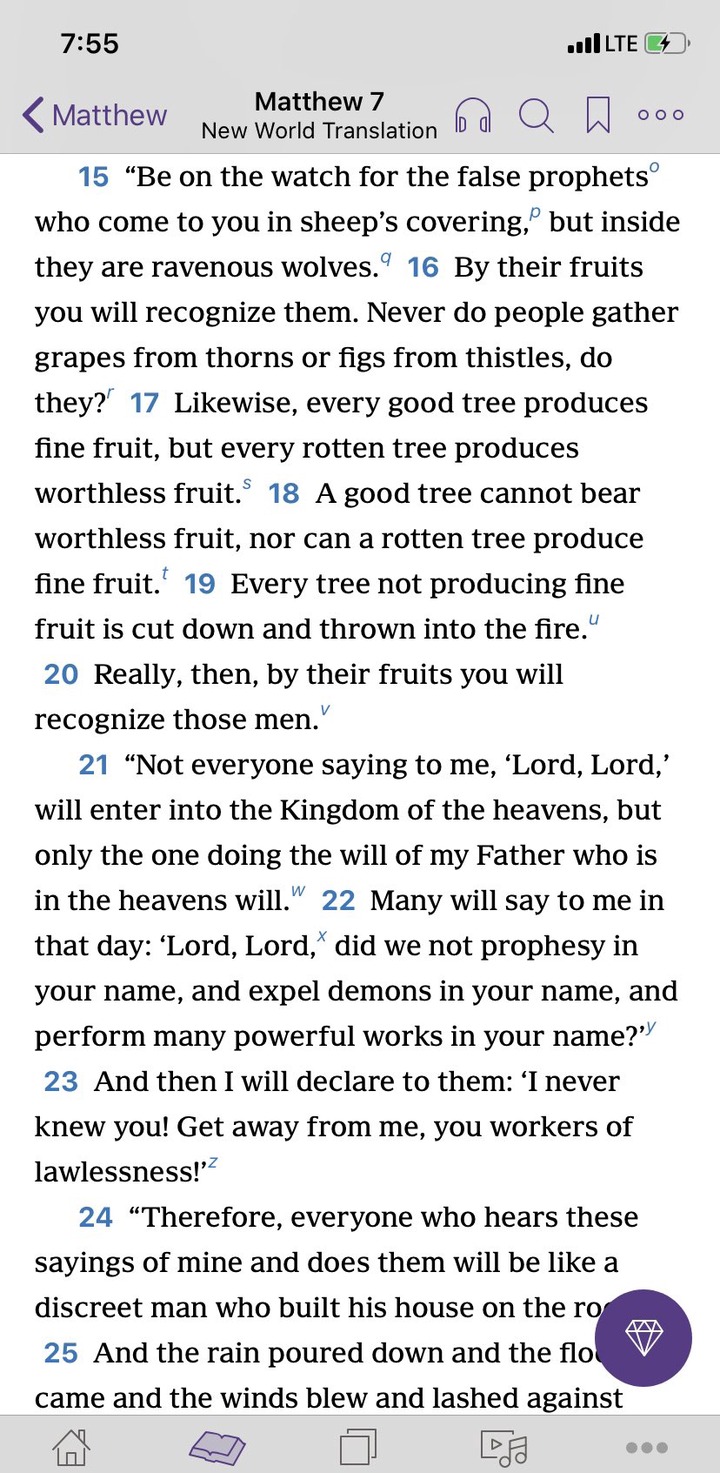Open the Bible tab in the bottom bar
Viewport: 720px width, 1473px height.
coord(217,1446)
